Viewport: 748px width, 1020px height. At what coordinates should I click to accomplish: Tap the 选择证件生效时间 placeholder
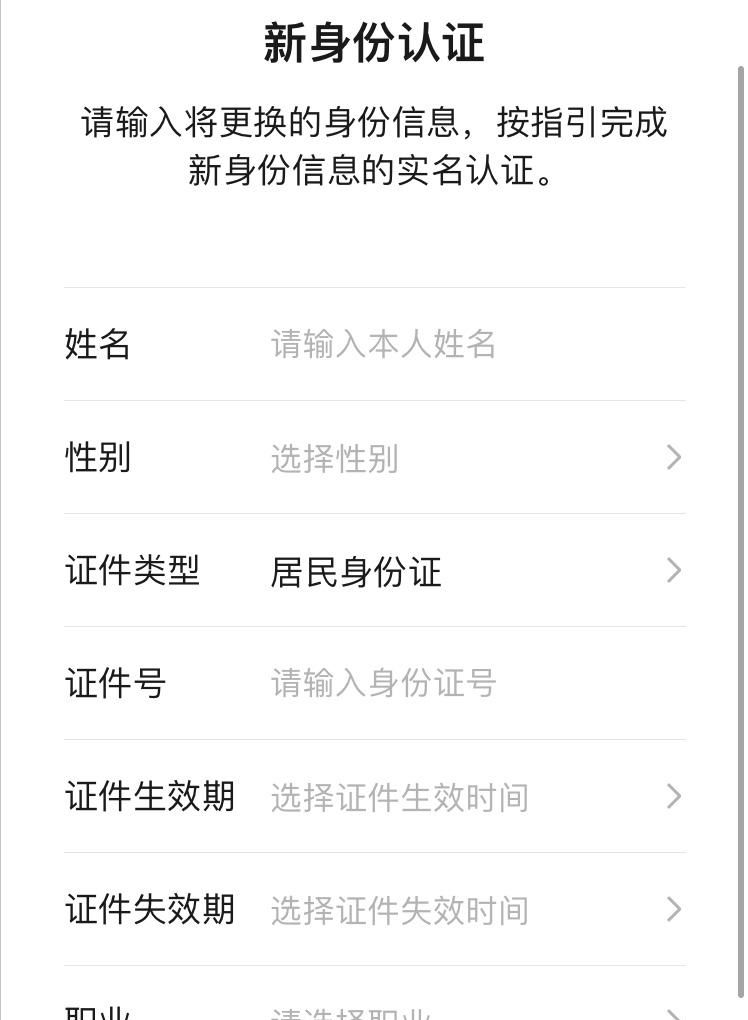[400, 797]
